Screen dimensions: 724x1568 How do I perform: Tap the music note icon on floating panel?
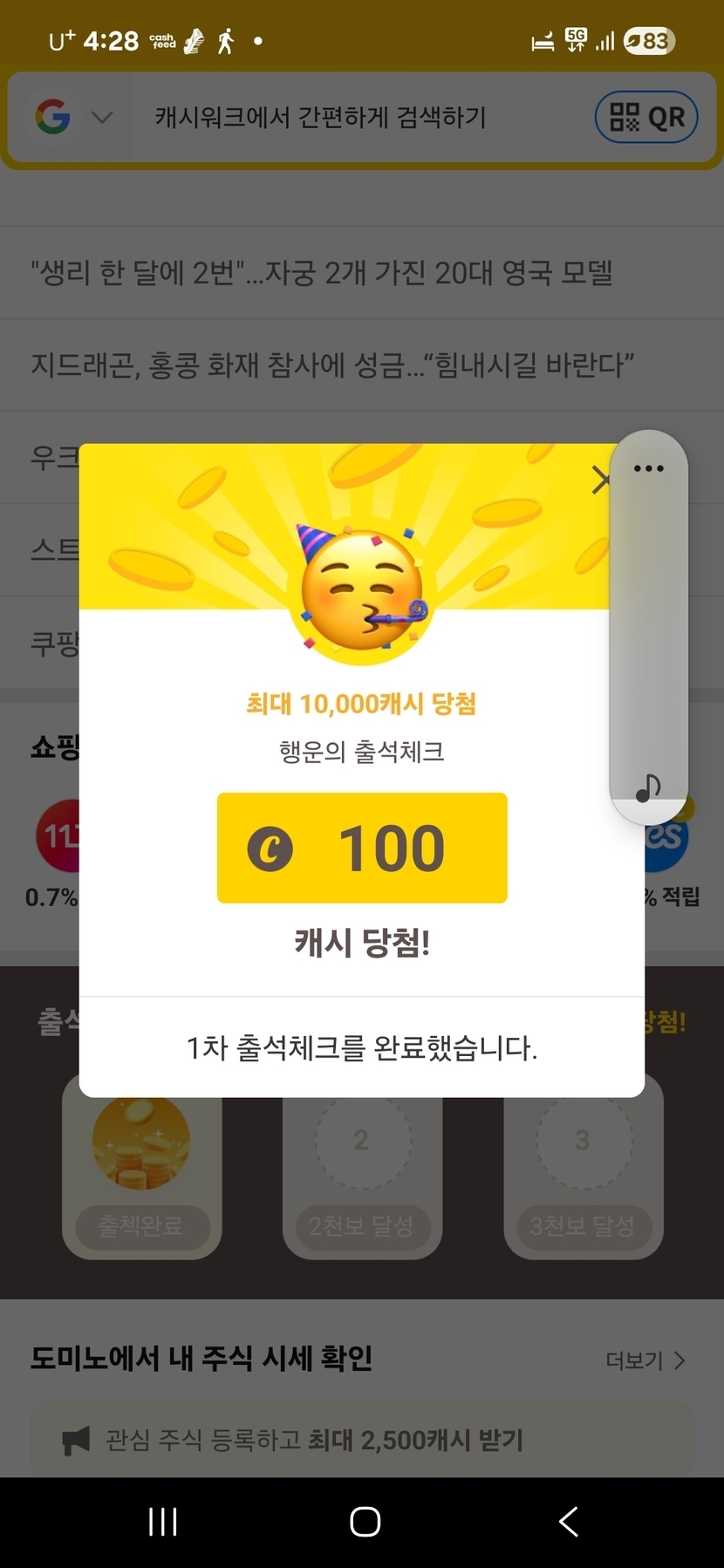648,788
